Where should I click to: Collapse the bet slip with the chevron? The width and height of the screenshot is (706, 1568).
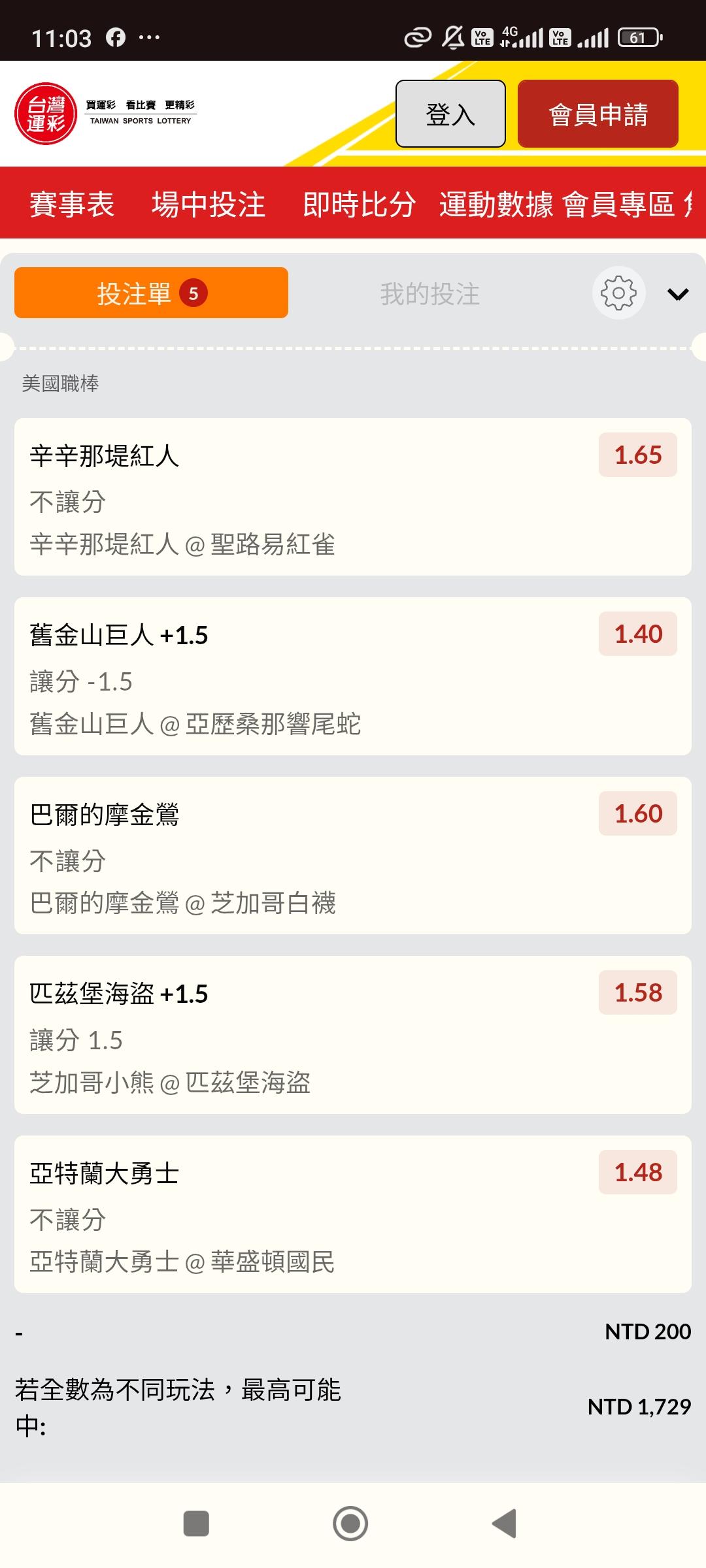[678, 294]
